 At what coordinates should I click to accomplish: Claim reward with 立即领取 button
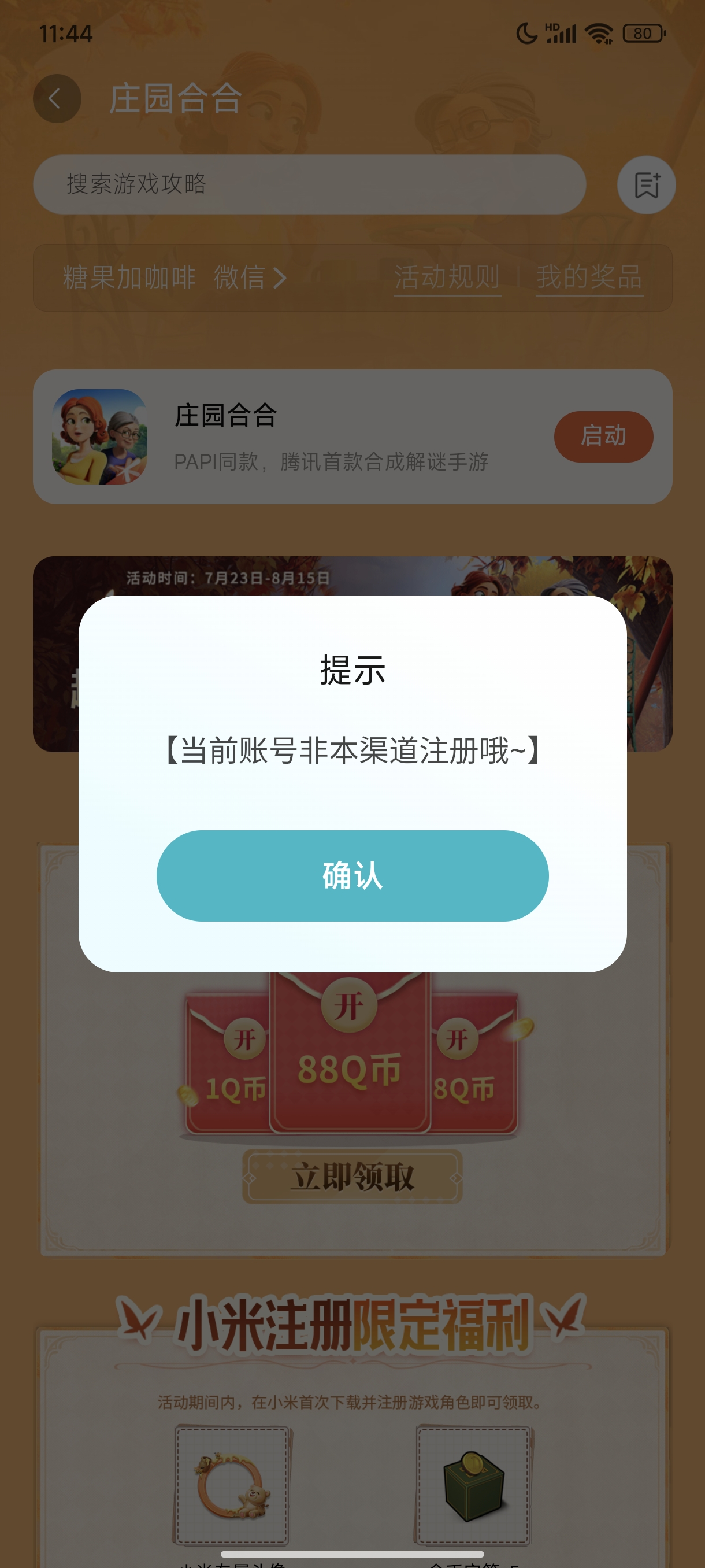(352, 1176)
